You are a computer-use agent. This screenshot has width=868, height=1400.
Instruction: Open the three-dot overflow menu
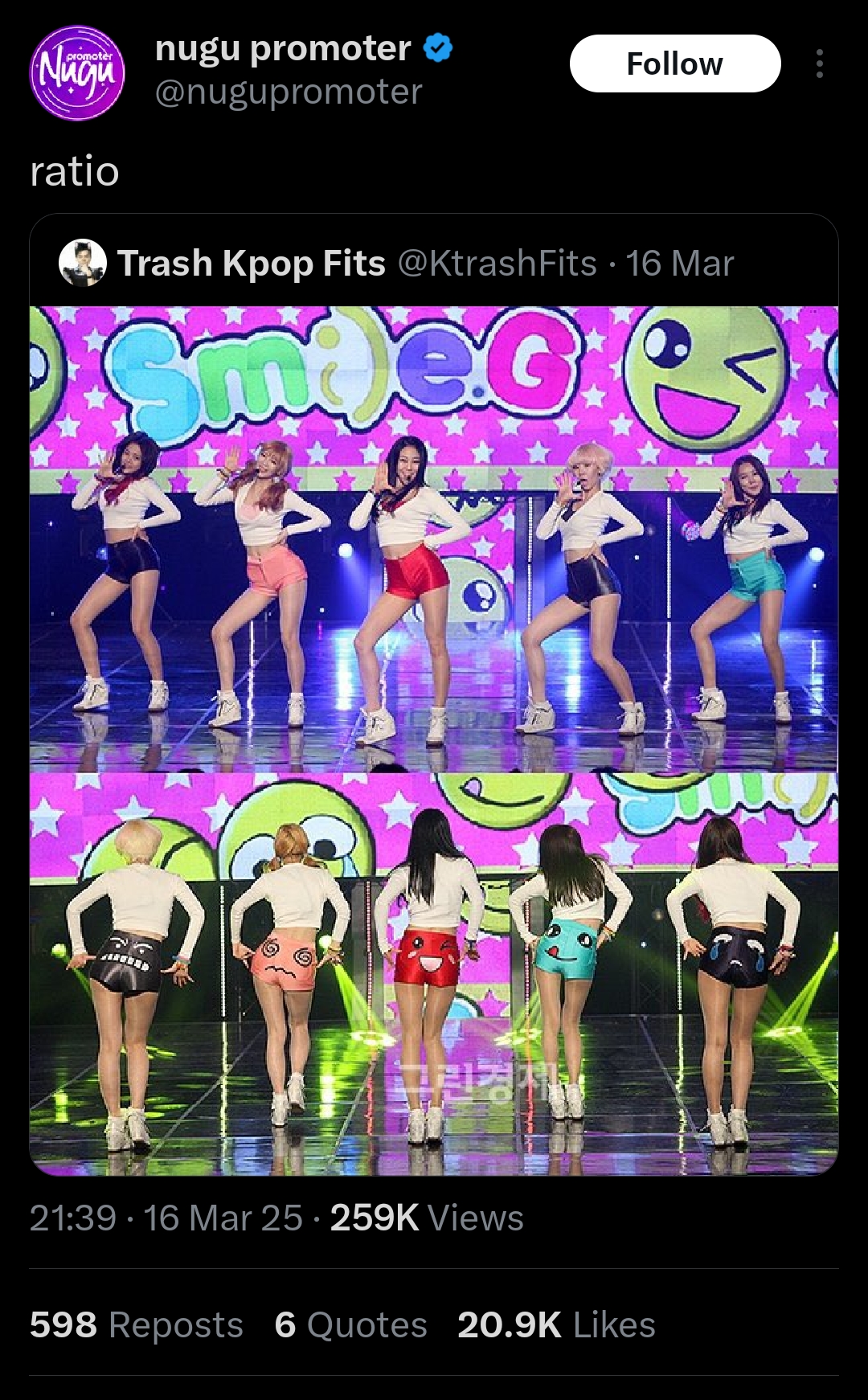click(x=819, y=63)
